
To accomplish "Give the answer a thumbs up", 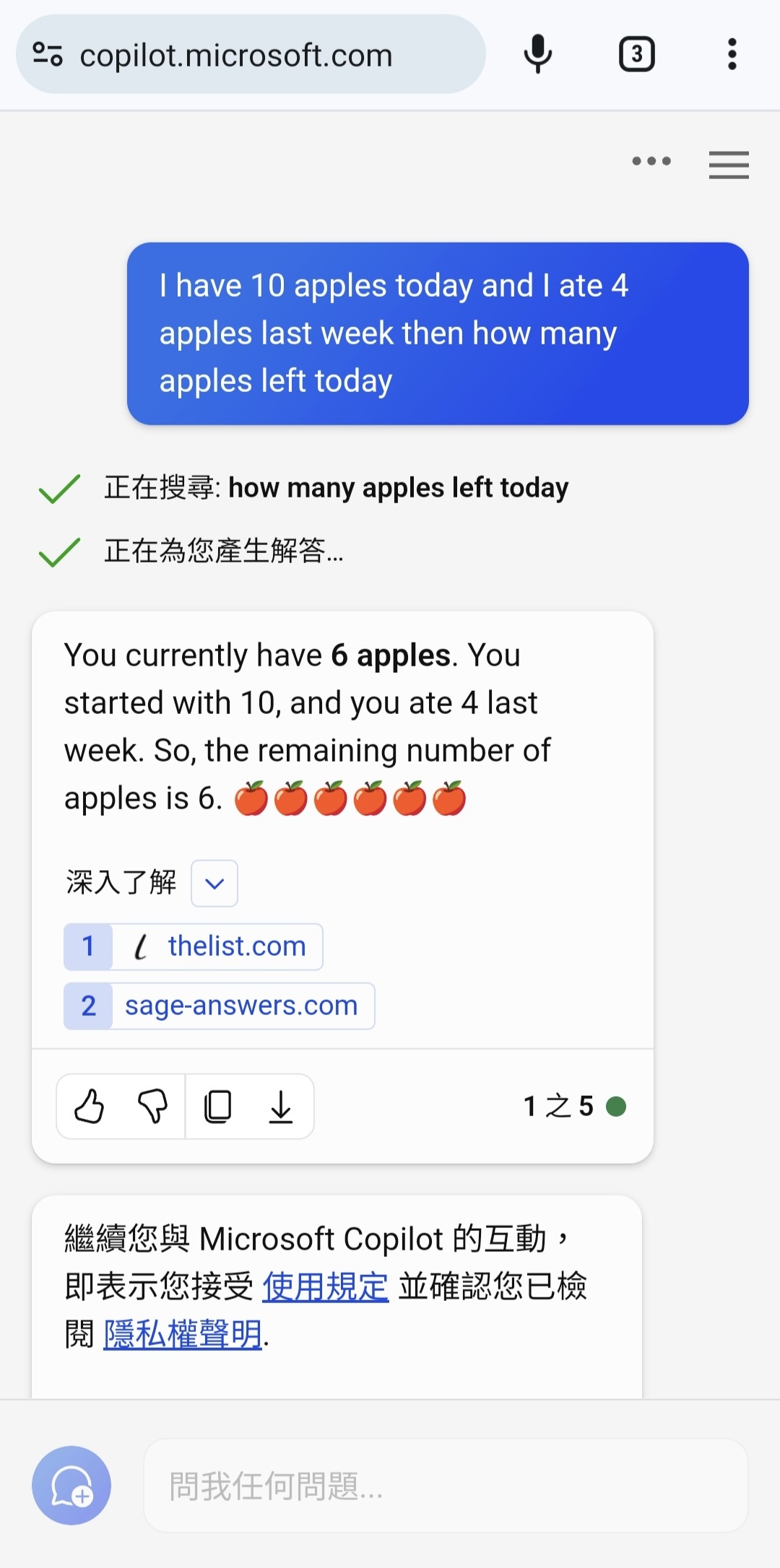I will (x=90, y=1106).
